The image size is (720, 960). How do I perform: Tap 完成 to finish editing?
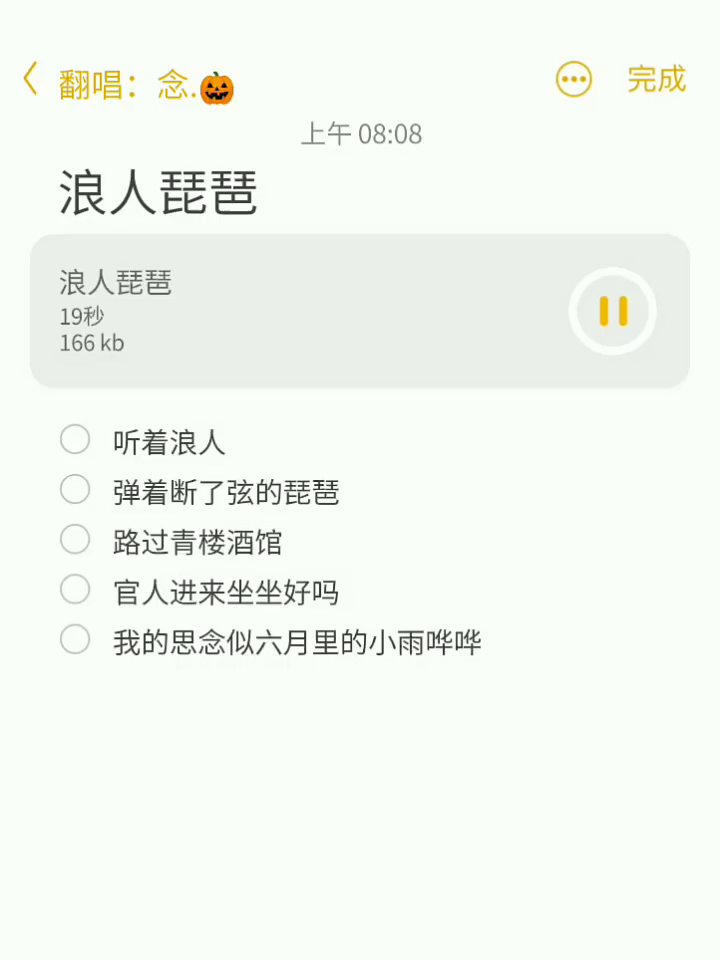tap(656, 79)
